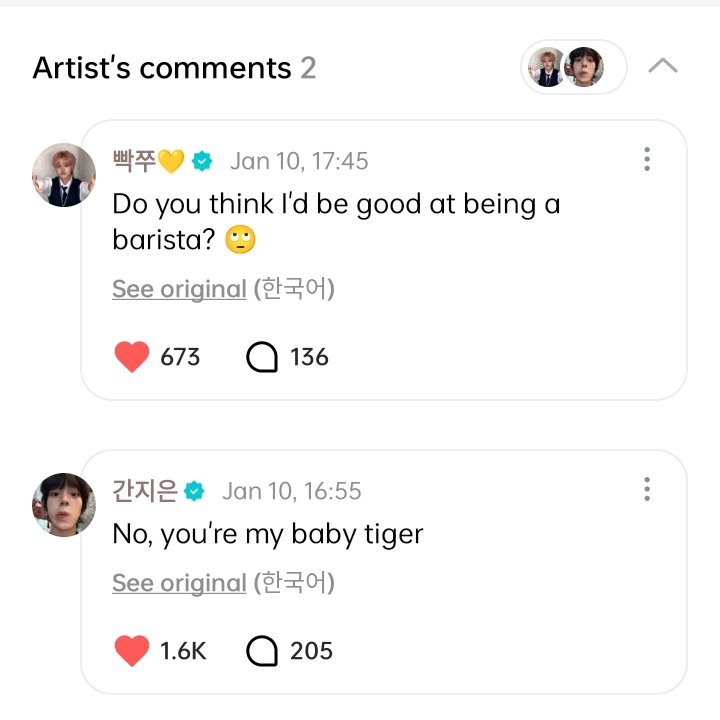See original of the barista comment

(x=179, y=290)
